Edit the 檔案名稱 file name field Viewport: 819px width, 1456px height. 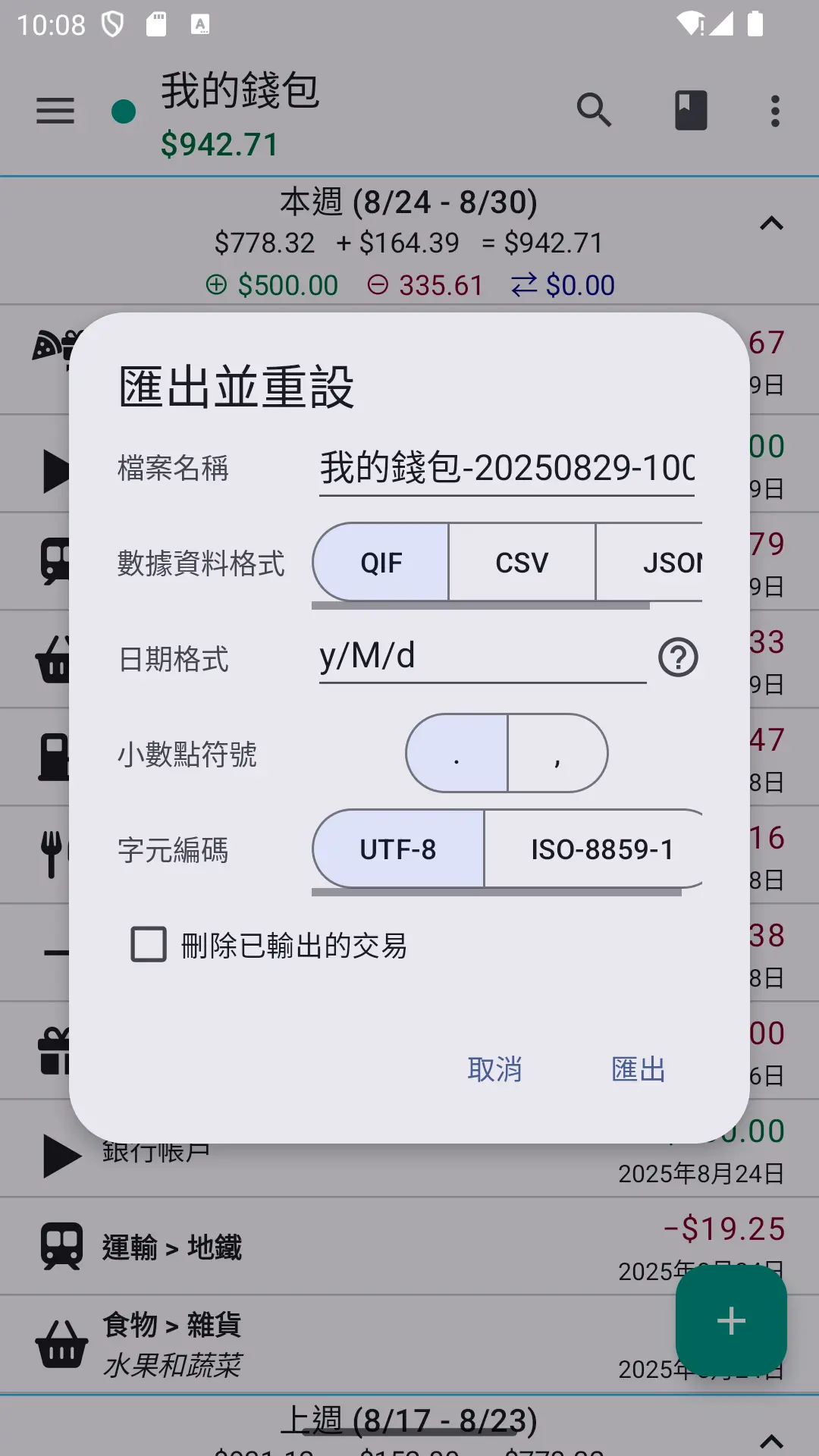point(507,469)
